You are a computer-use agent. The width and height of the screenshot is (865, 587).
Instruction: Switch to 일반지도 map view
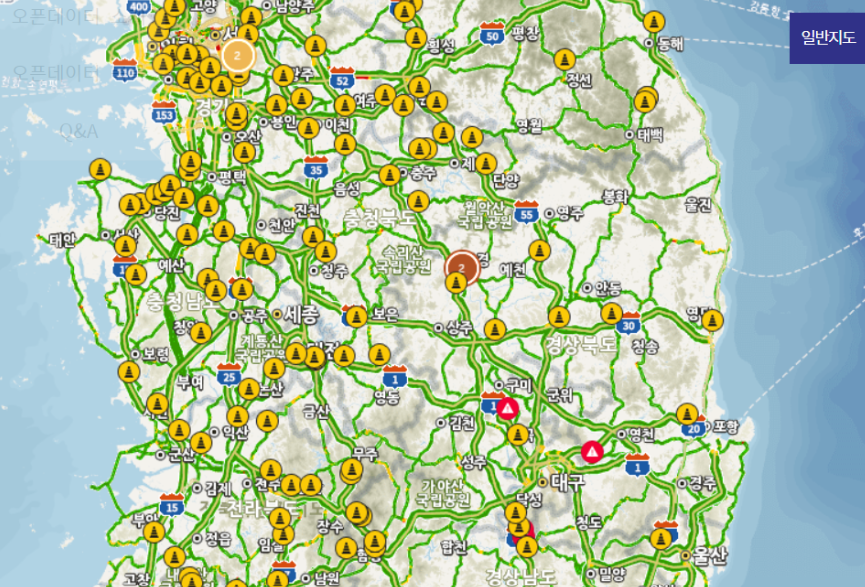click(x=827, y=38)
